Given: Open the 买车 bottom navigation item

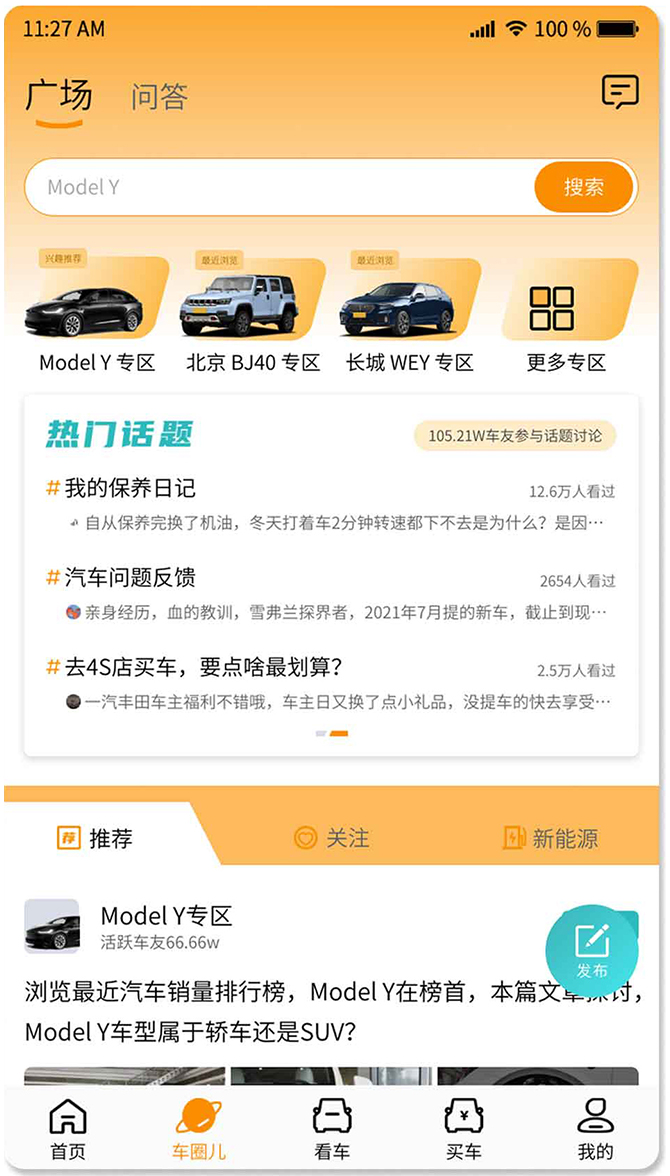Looking at the screenshot, I should tap(463, 1130).
